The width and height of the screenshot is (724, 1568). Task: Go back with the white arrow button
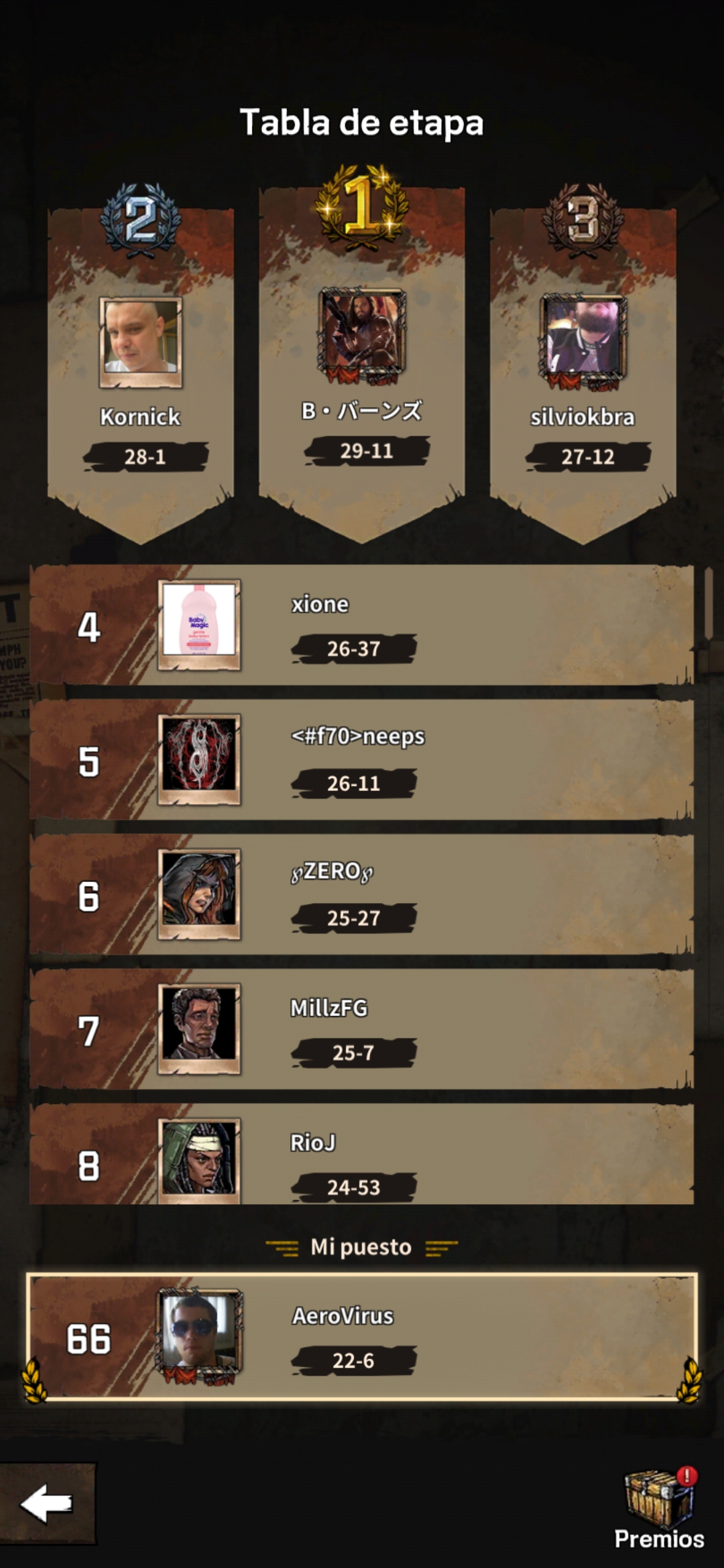point(47,1503)
